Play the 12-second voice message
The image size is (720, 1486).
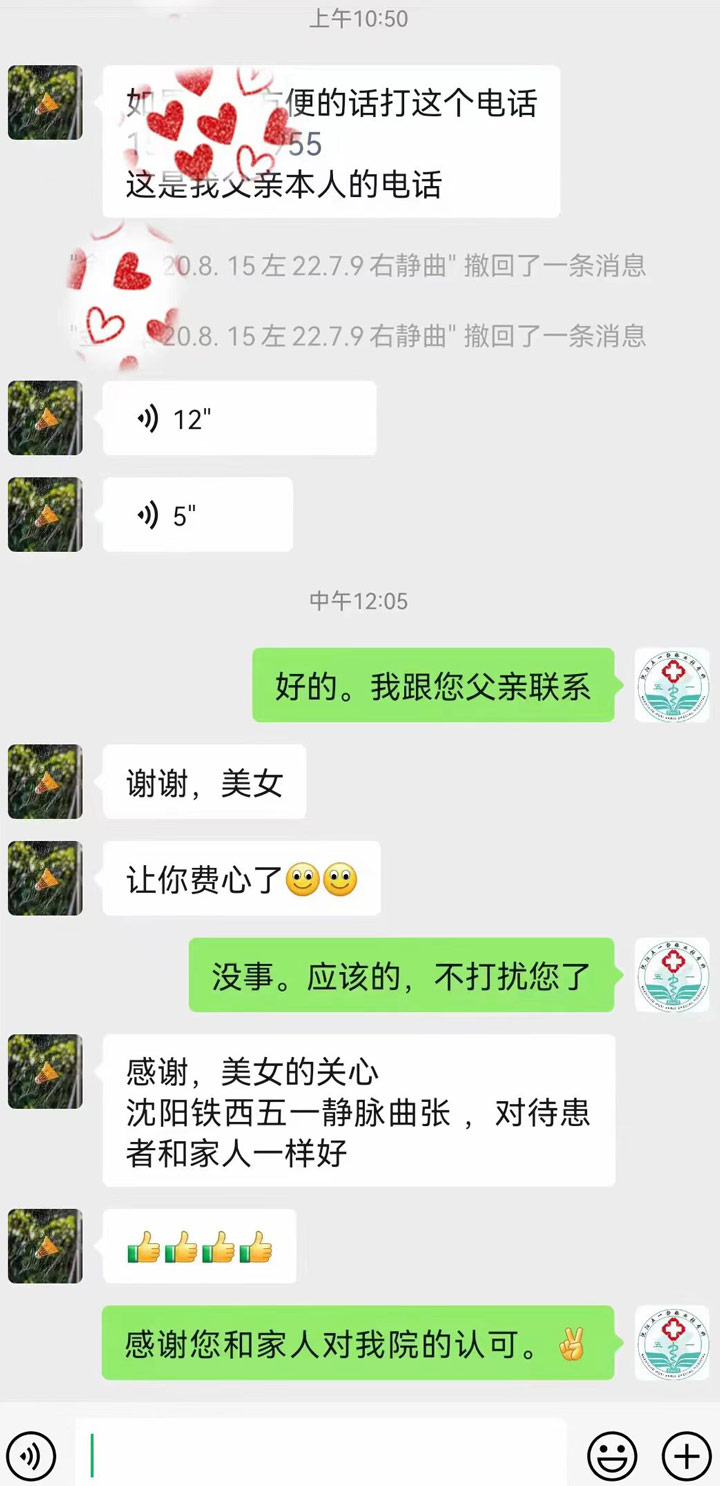click(x=239, y=419)
